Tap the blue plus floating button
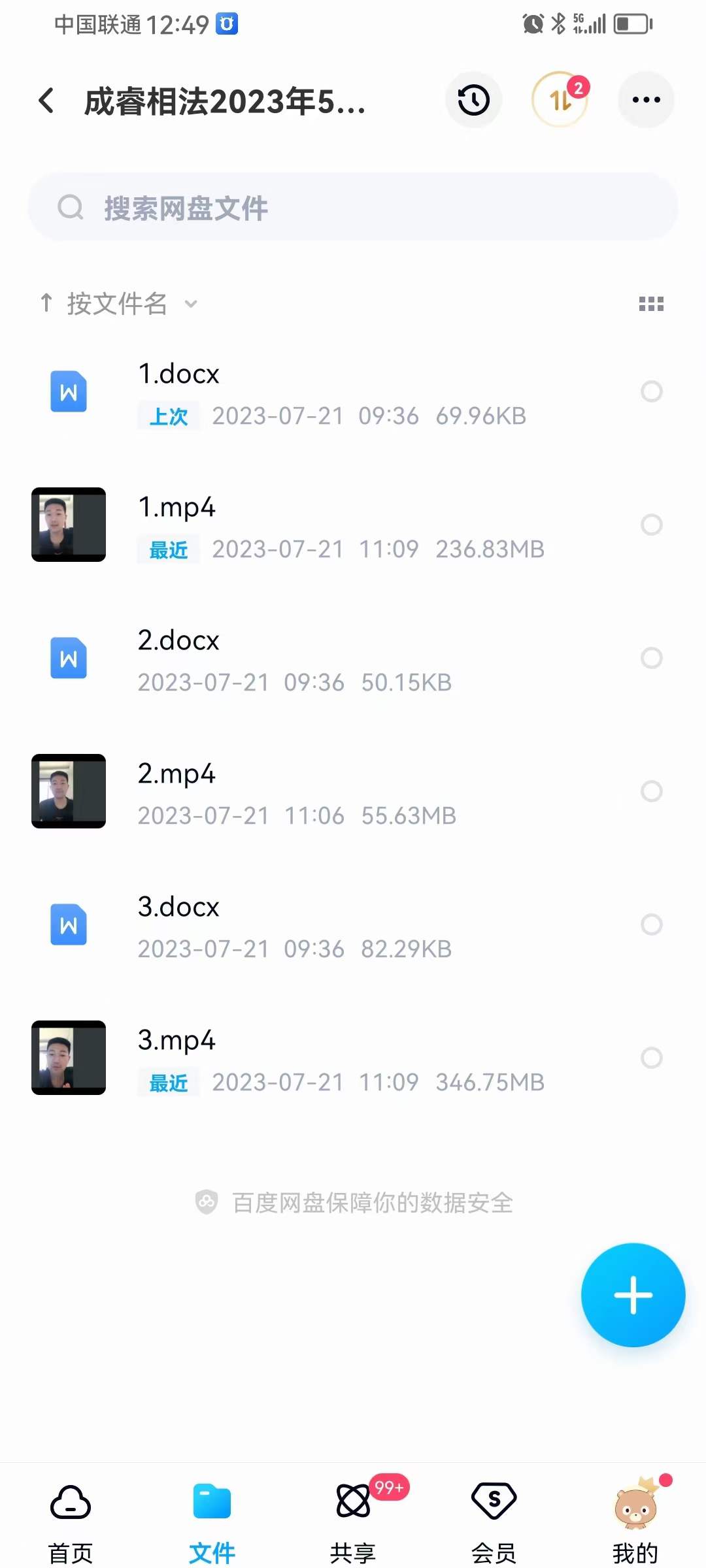 633,1294
